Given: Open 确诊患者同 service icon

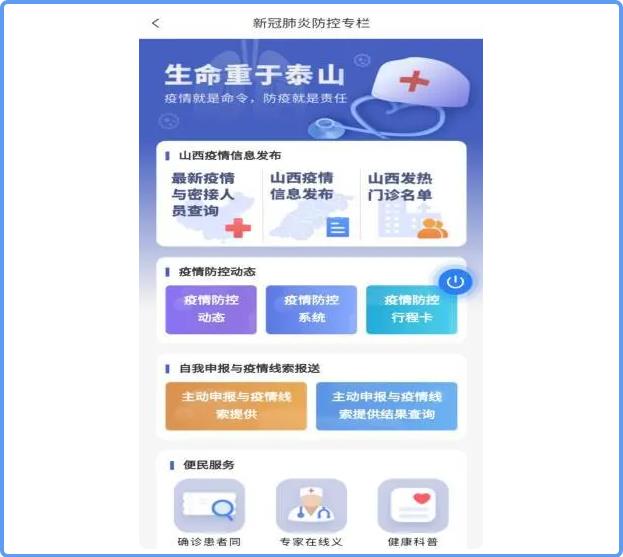Looking at the screenshot, I should [x=210, y=509].
